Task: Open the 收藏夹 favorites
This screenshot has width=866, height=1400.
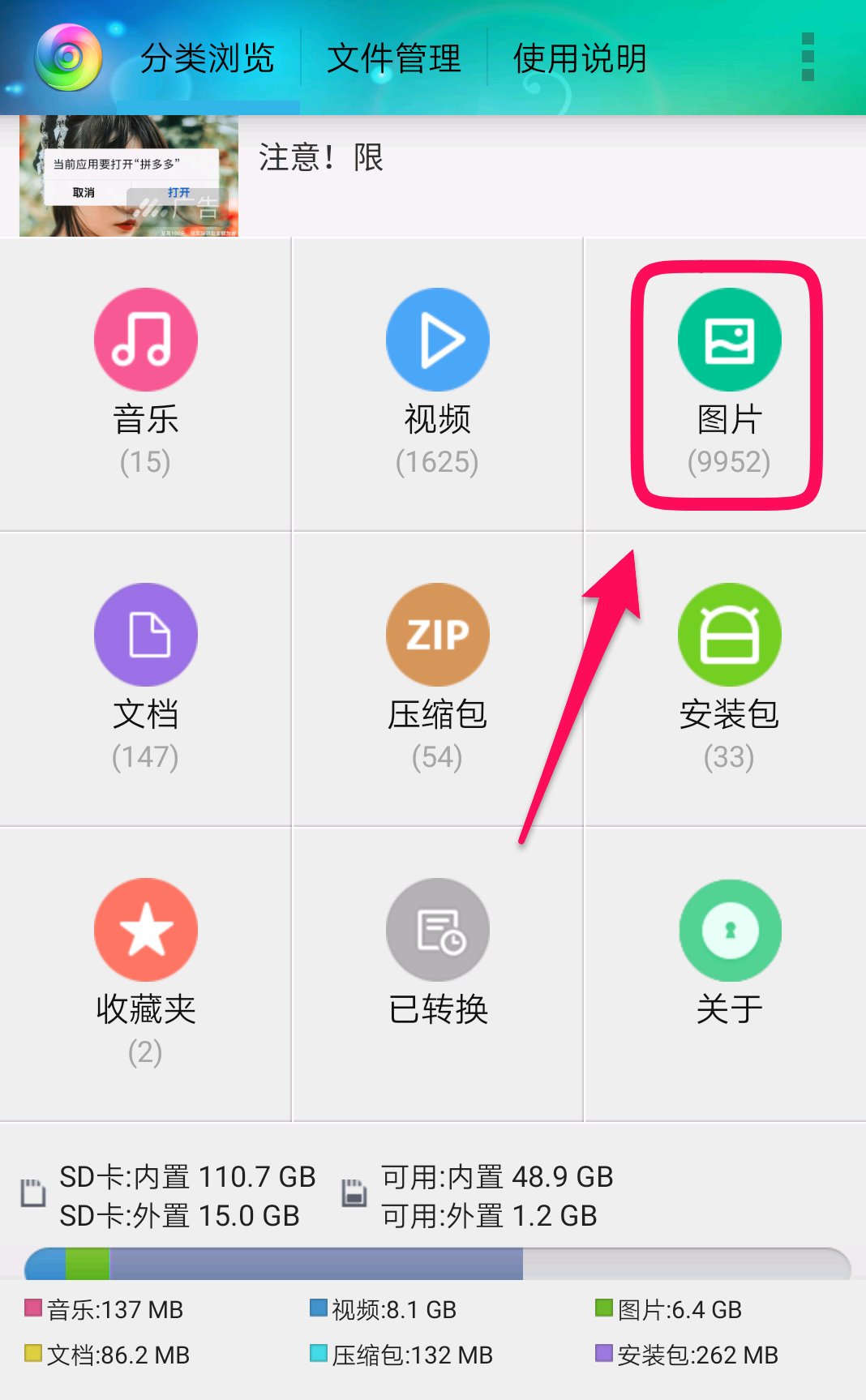Action: (146, 973)
